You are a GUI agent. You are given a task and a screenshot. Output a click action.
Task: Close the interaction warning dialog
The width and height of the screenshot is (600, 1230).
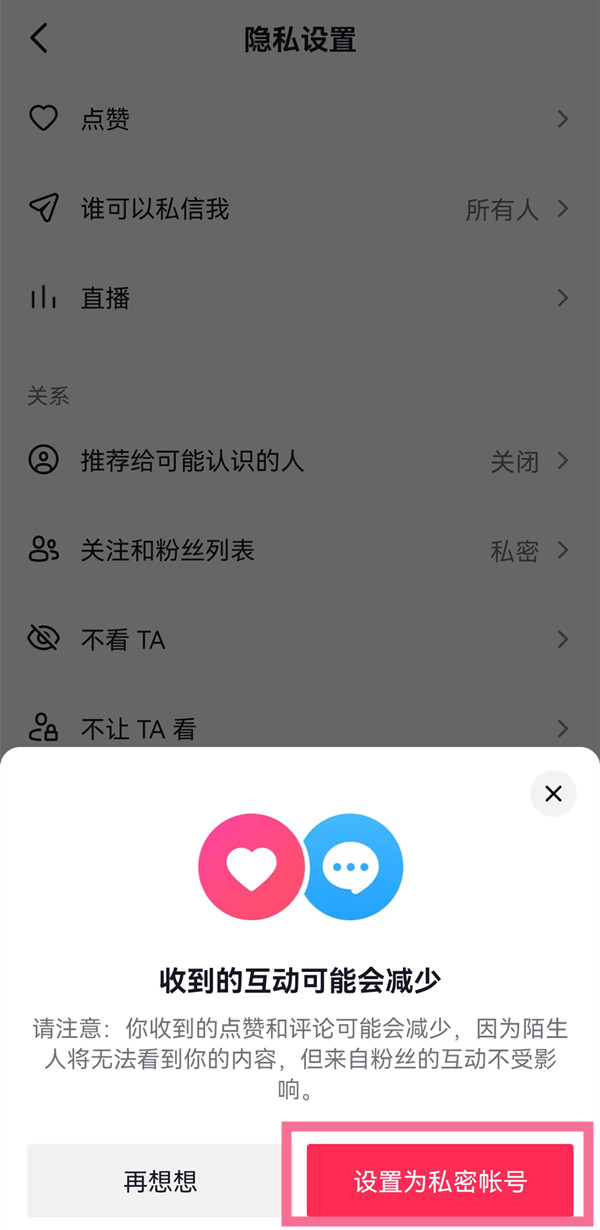(x=553, y=794)
